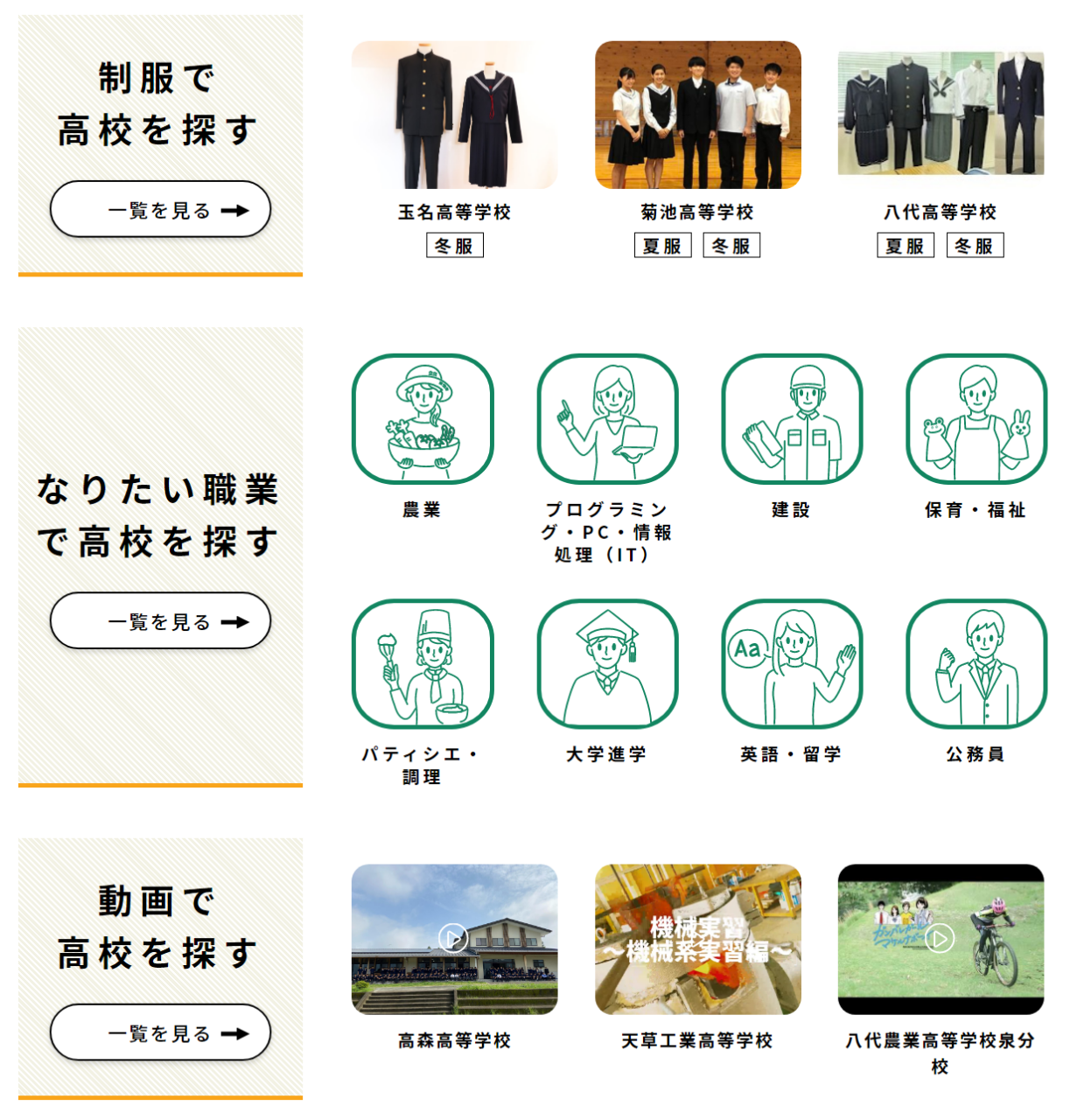Open the uniform search list button

click(x=160, y=210)
